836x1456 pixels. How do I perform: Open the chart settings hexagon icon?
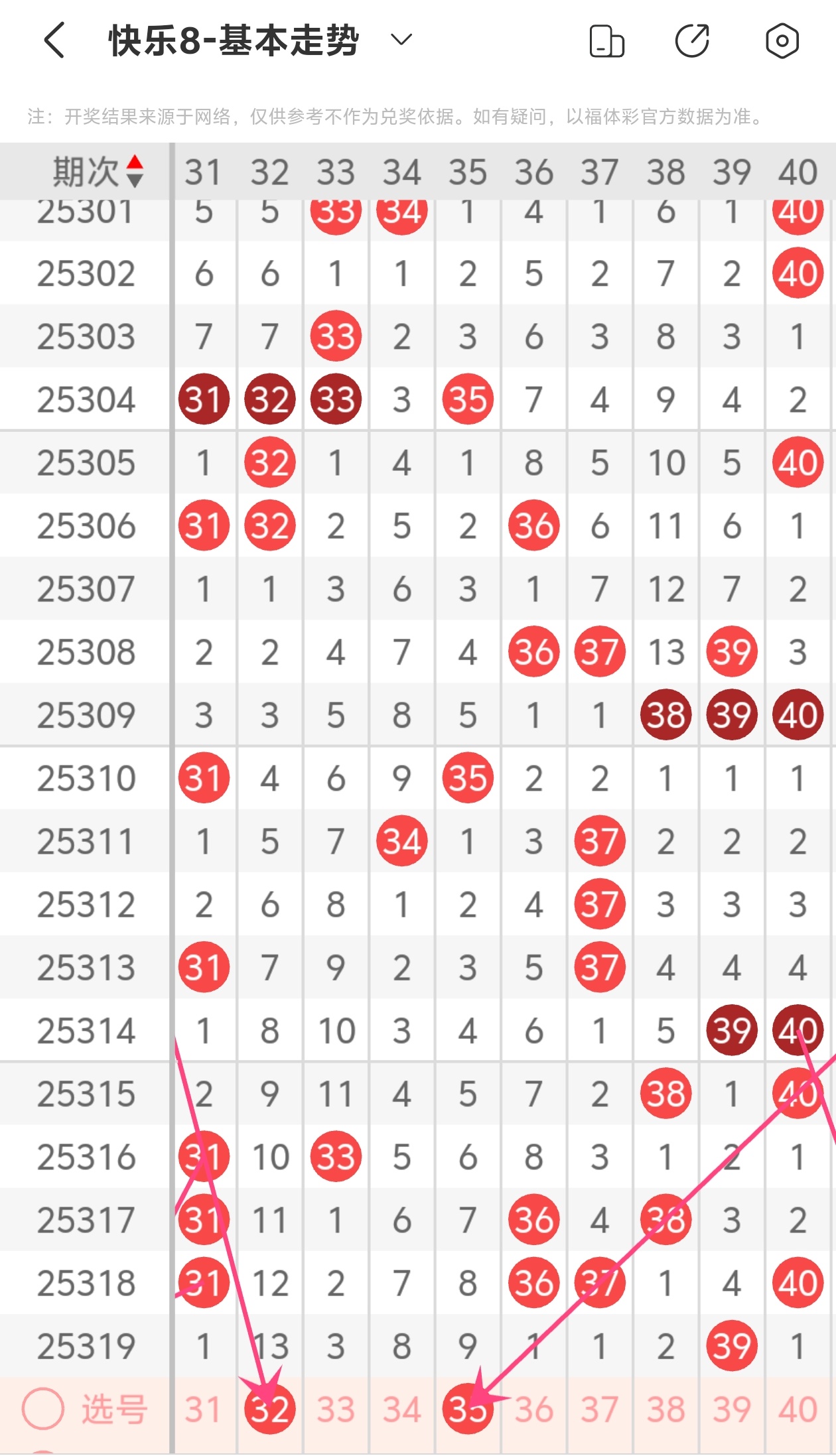coord(782,41)
